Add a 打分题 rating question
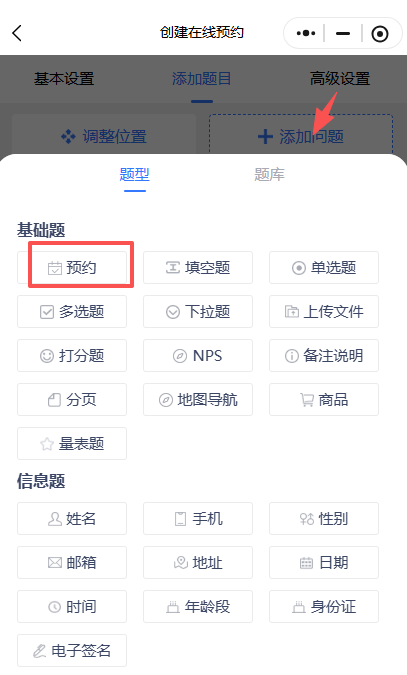 pyautogui.click(x=72, y=356)
